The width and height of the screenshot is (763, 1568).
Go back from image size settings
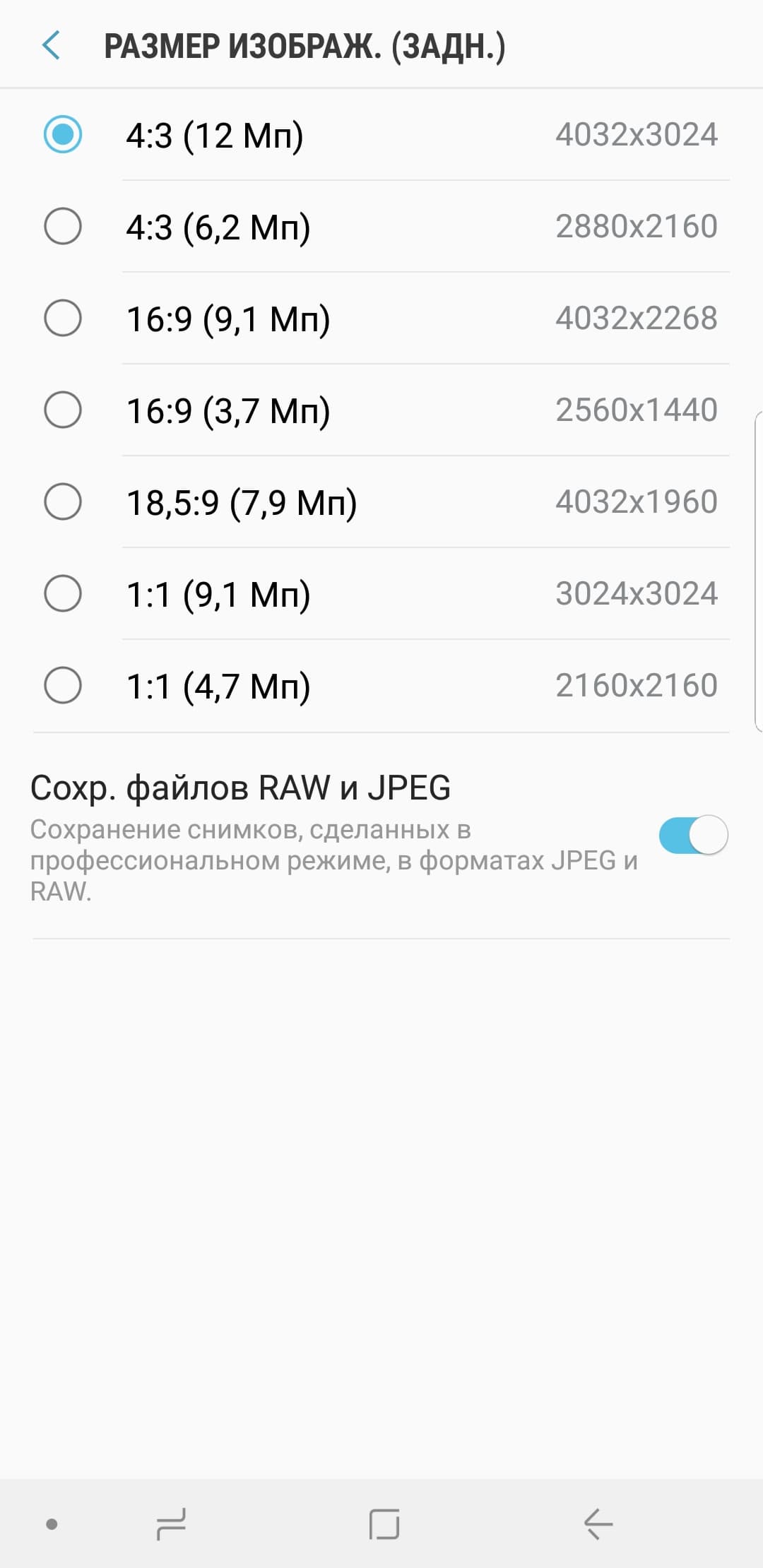coord(51,46)
